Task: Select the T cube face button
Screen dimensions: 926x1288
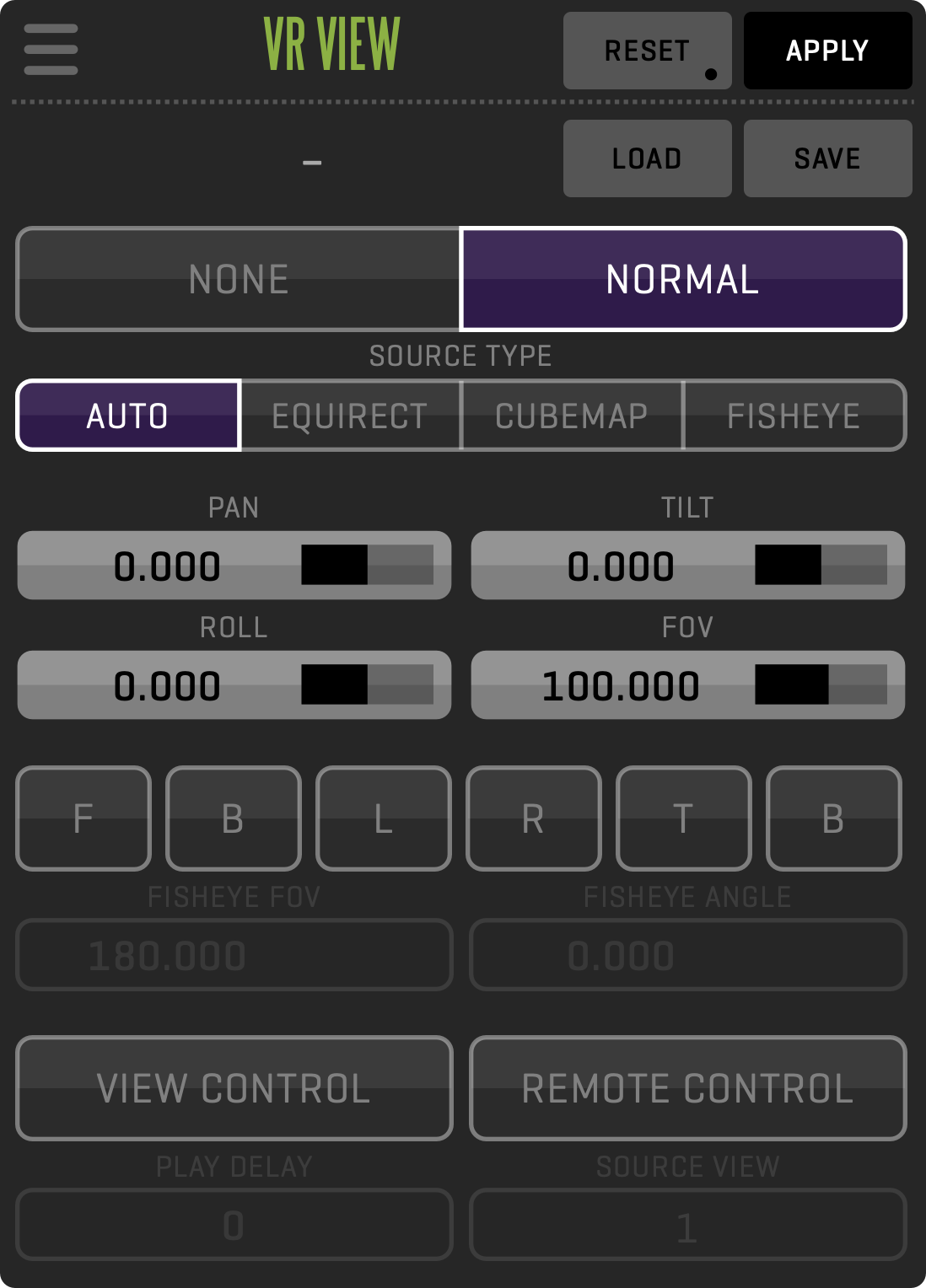Action: point(683,818)
